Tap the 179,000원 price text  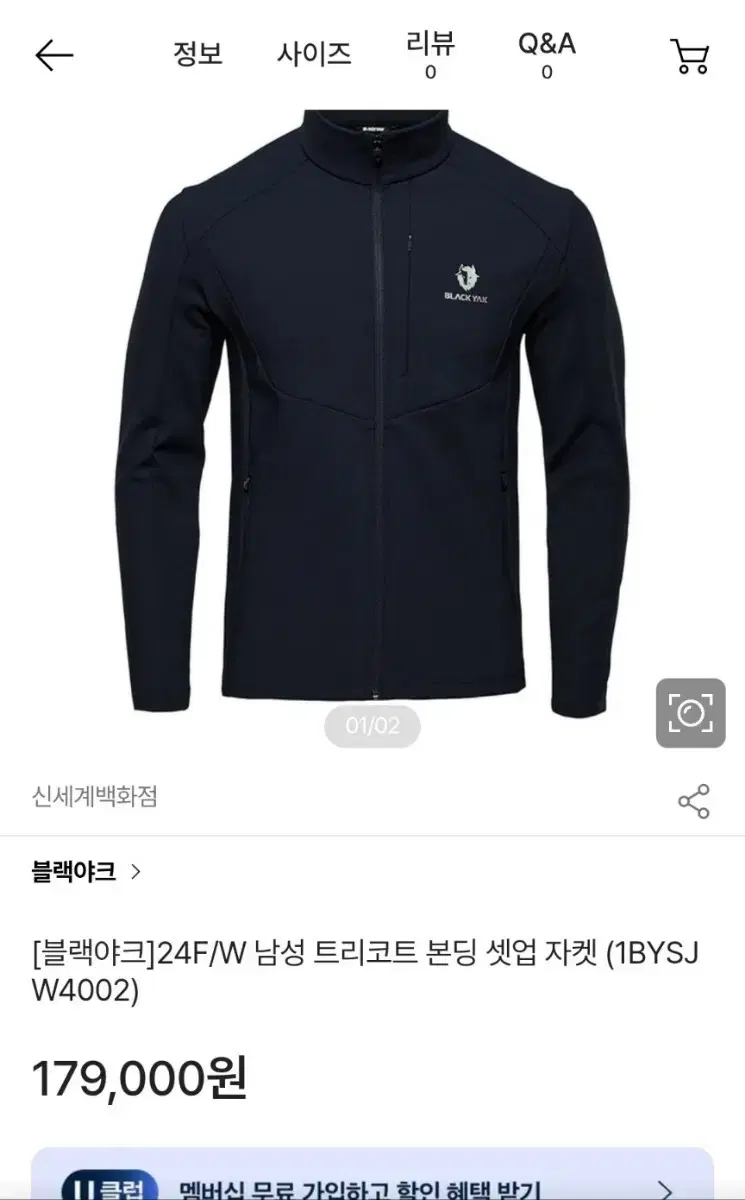[x=140, y=1079]
